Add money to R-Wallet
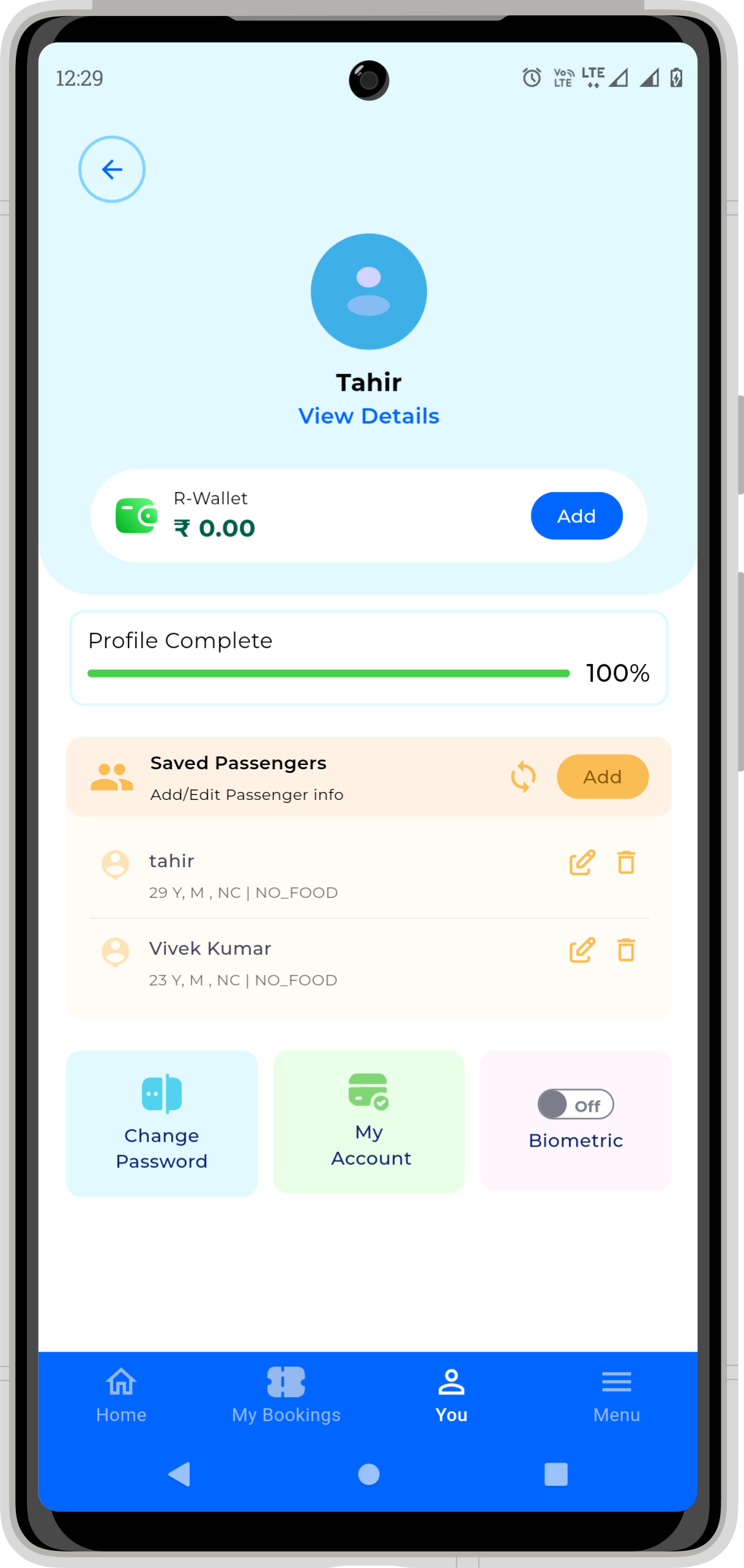The width and height of the screenshot is (744, 1568). pos(576,516)
